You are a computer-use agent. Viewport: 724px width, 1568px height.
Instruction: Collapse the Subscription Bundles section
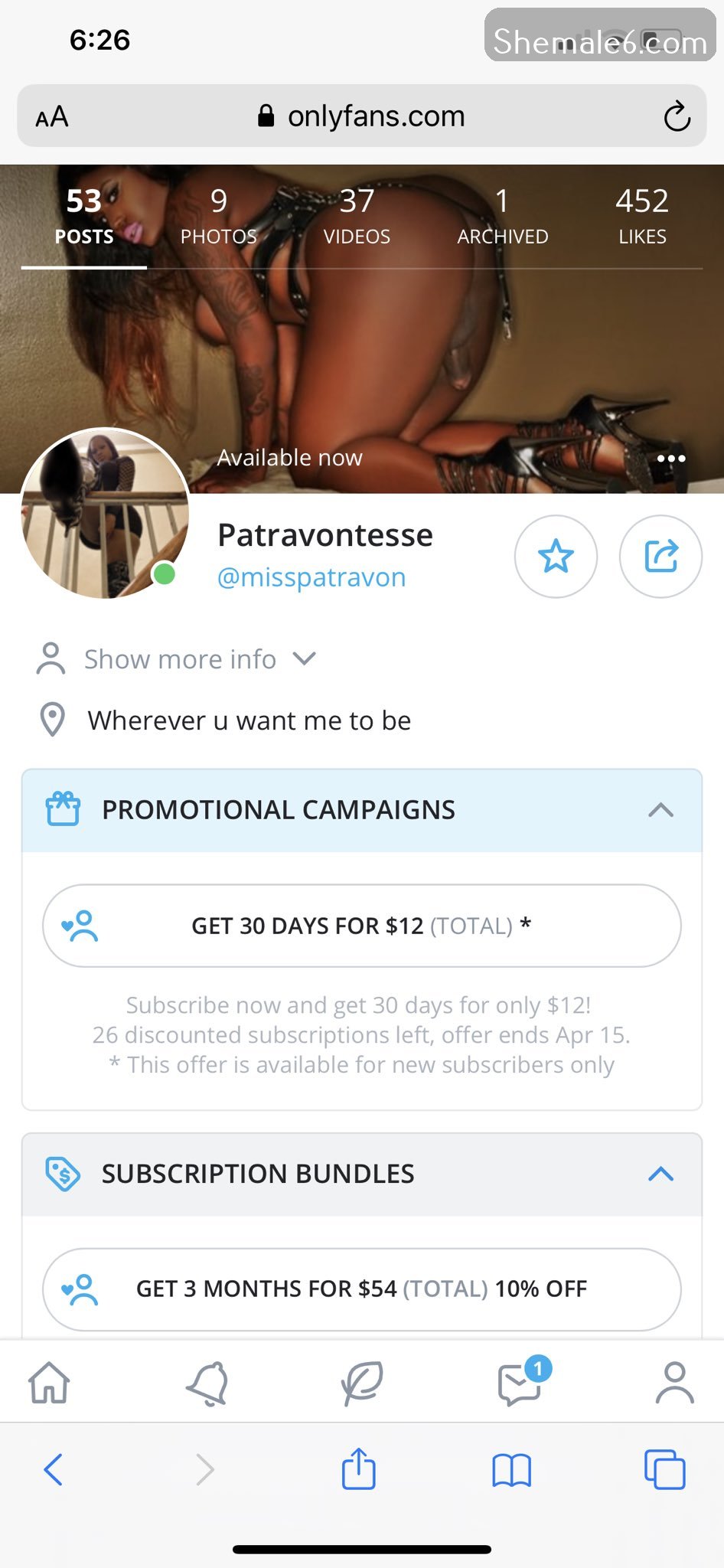click(660, 1174)
